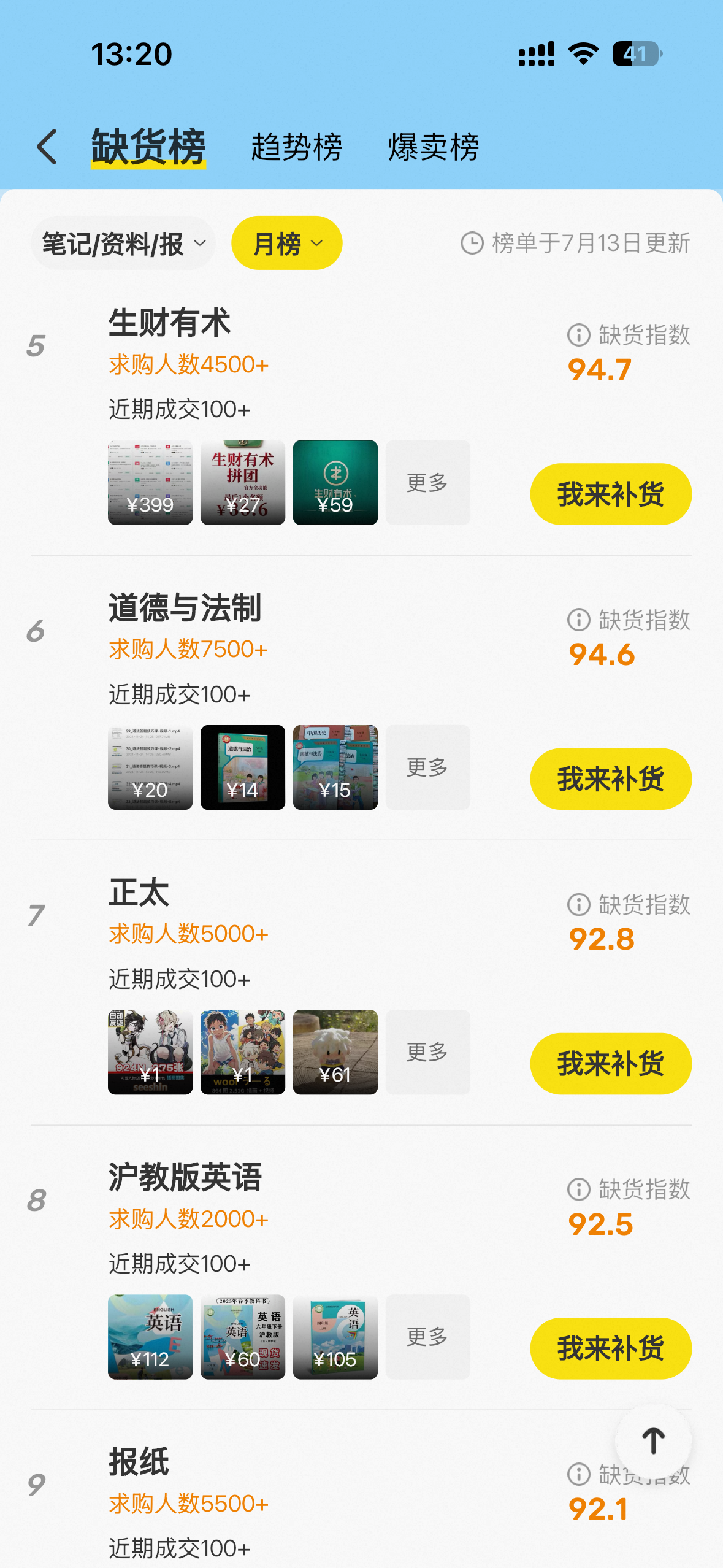
Task: Show 更多 items for 沪教版英语
Action: coord(428,1336)
